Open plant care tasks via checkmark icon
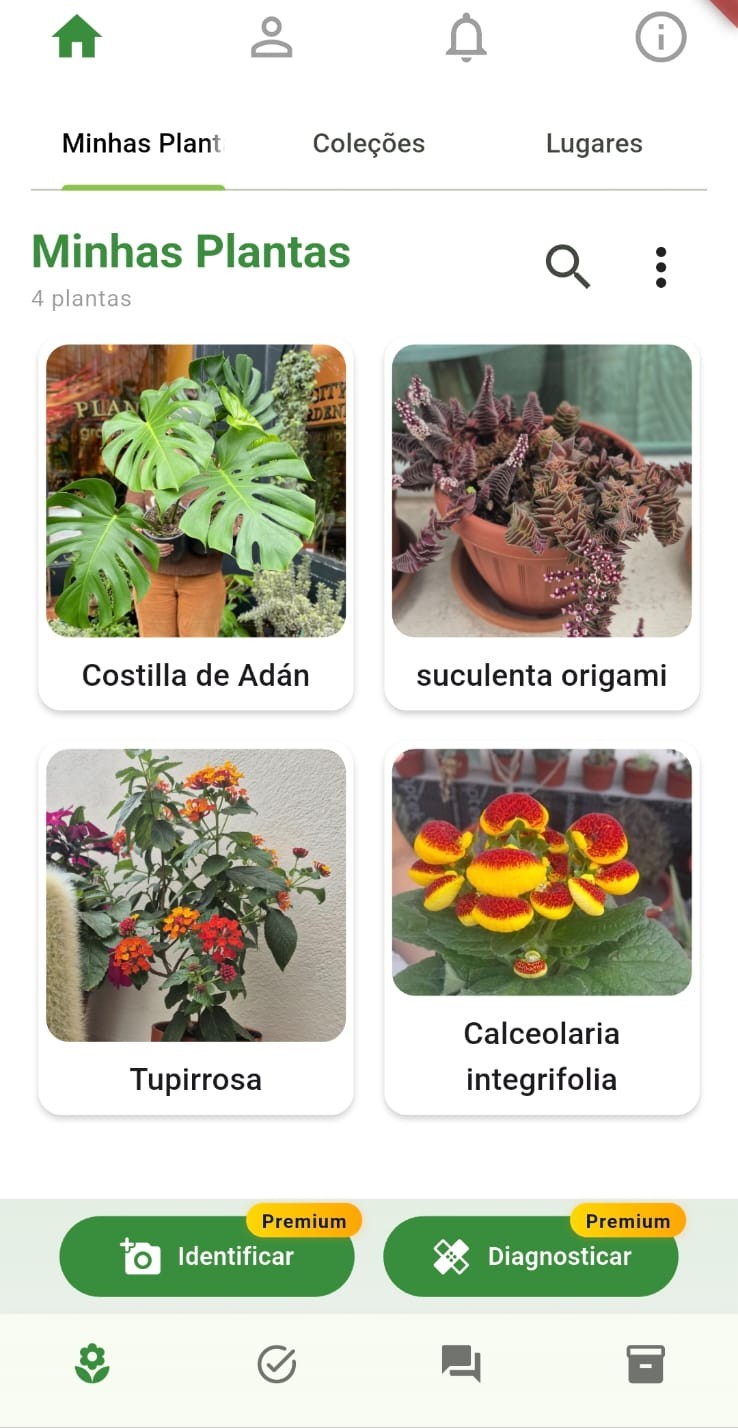Screen dimensions: 738x1428 [x=277, y=1362]
